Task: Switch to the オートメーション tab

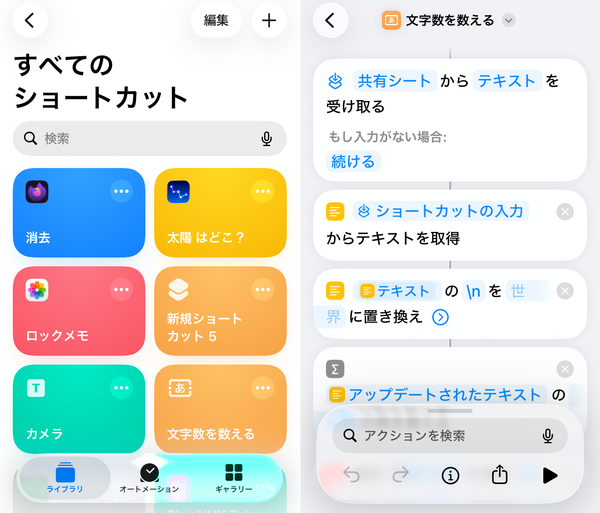Action: tap(149, 478)
